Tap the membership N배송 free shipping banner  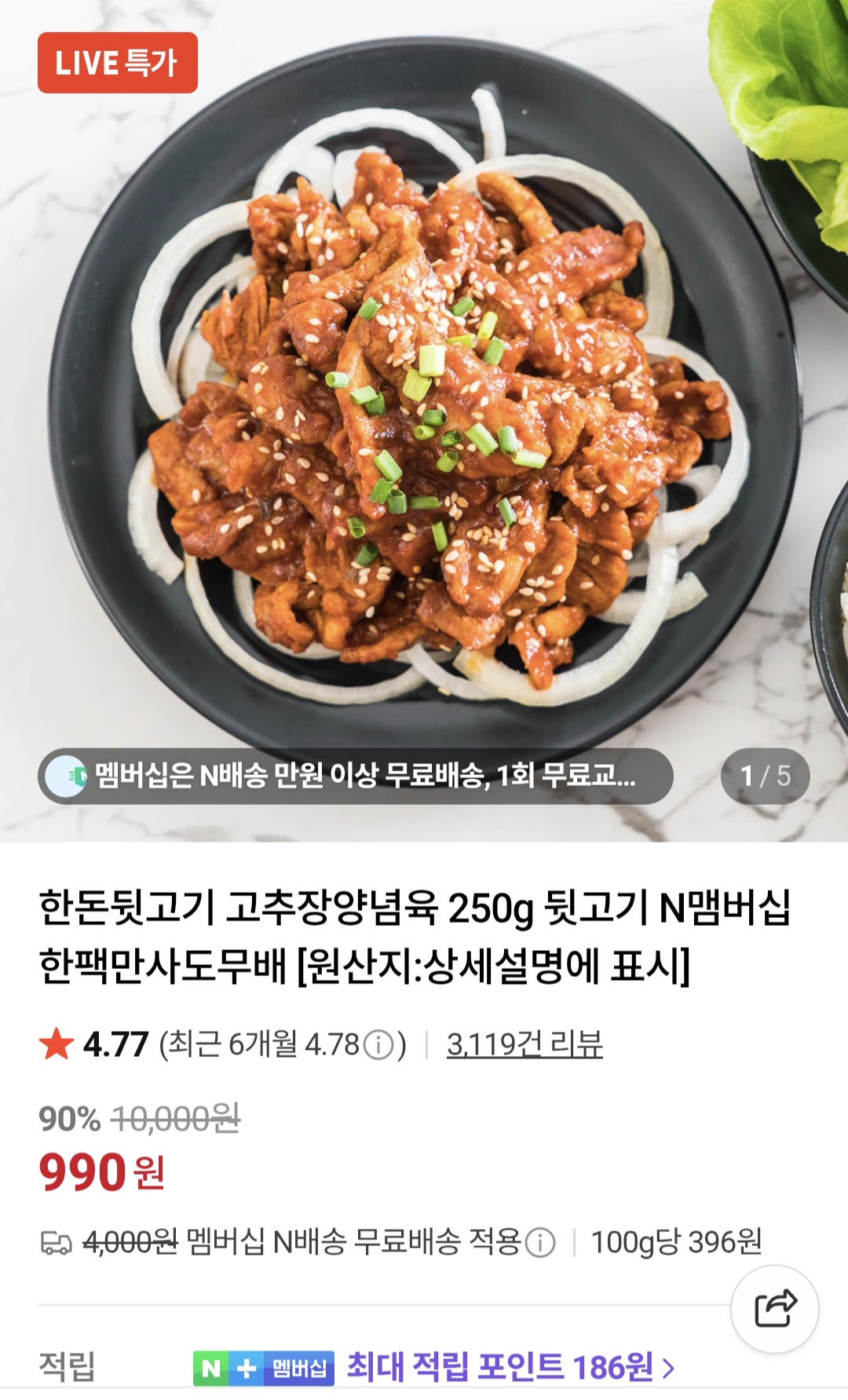(355, 776)
